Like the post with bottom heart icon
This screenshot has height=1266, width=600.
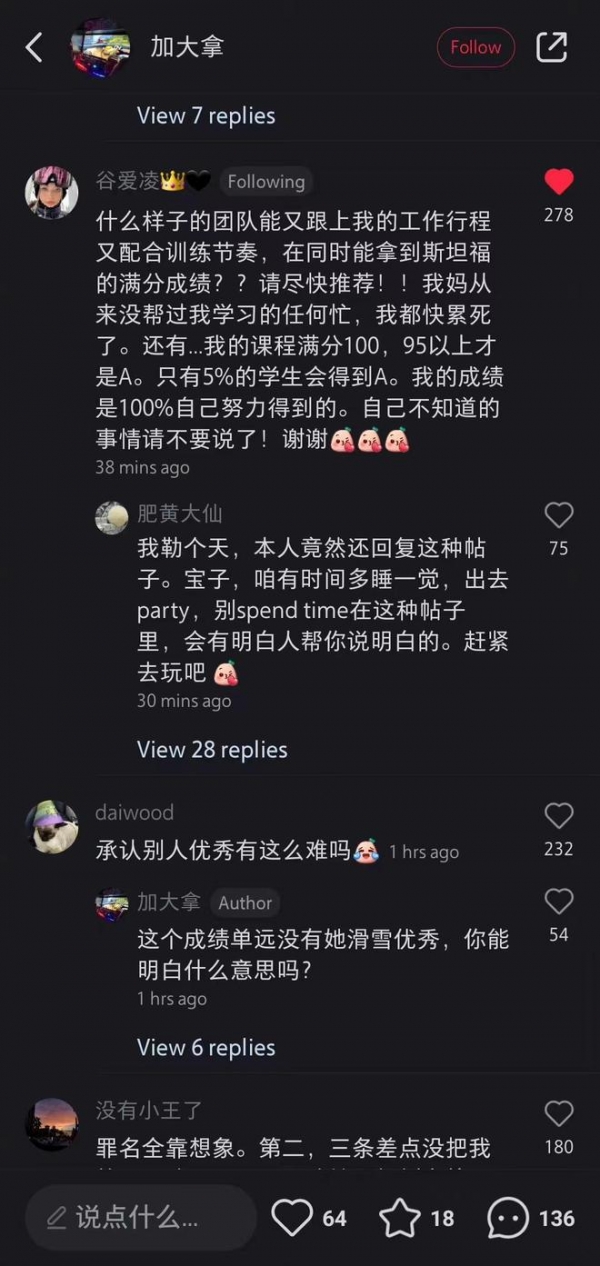pyautogui.click(x=292, y=1217)
